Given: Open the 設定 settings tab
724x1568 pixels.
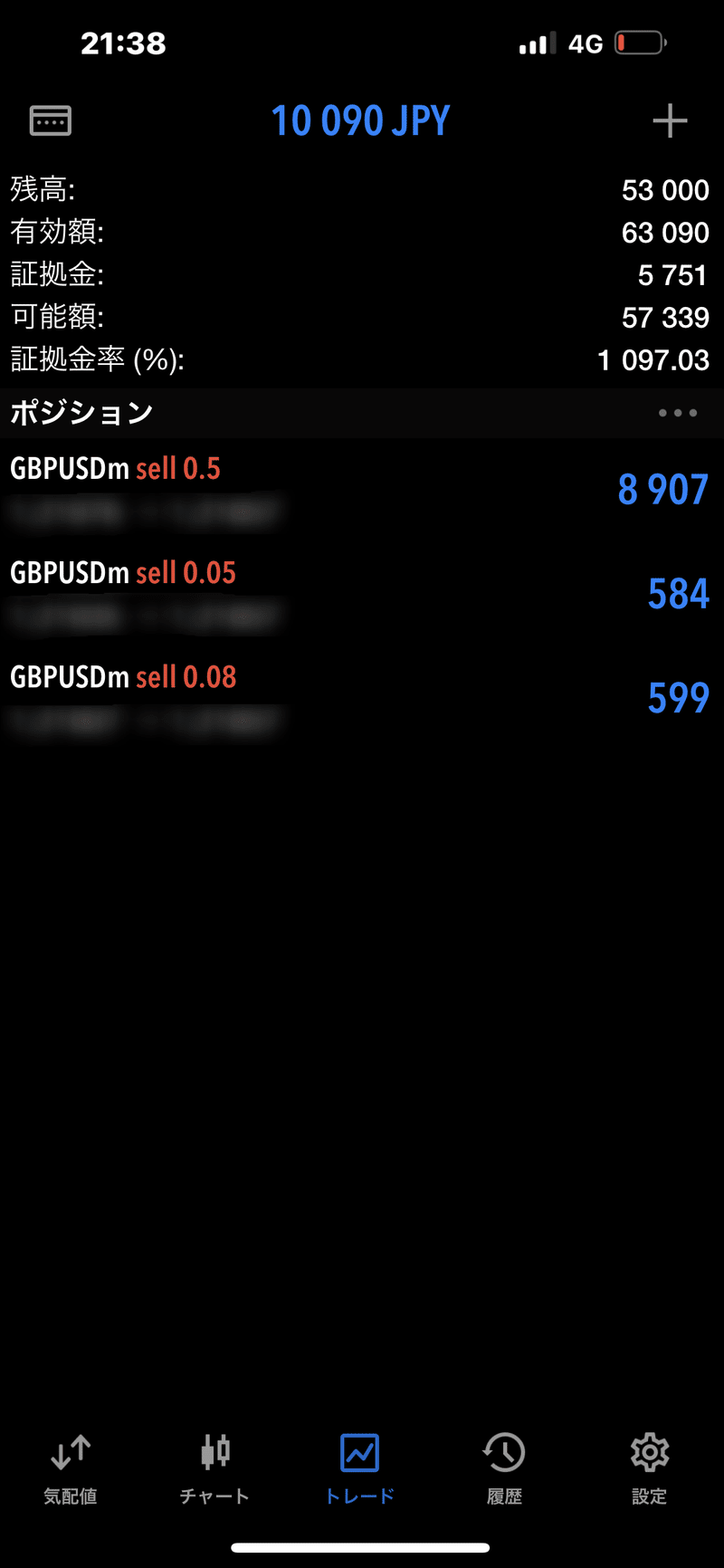Looking at the screenshot, I should (x=649, y=1468).
